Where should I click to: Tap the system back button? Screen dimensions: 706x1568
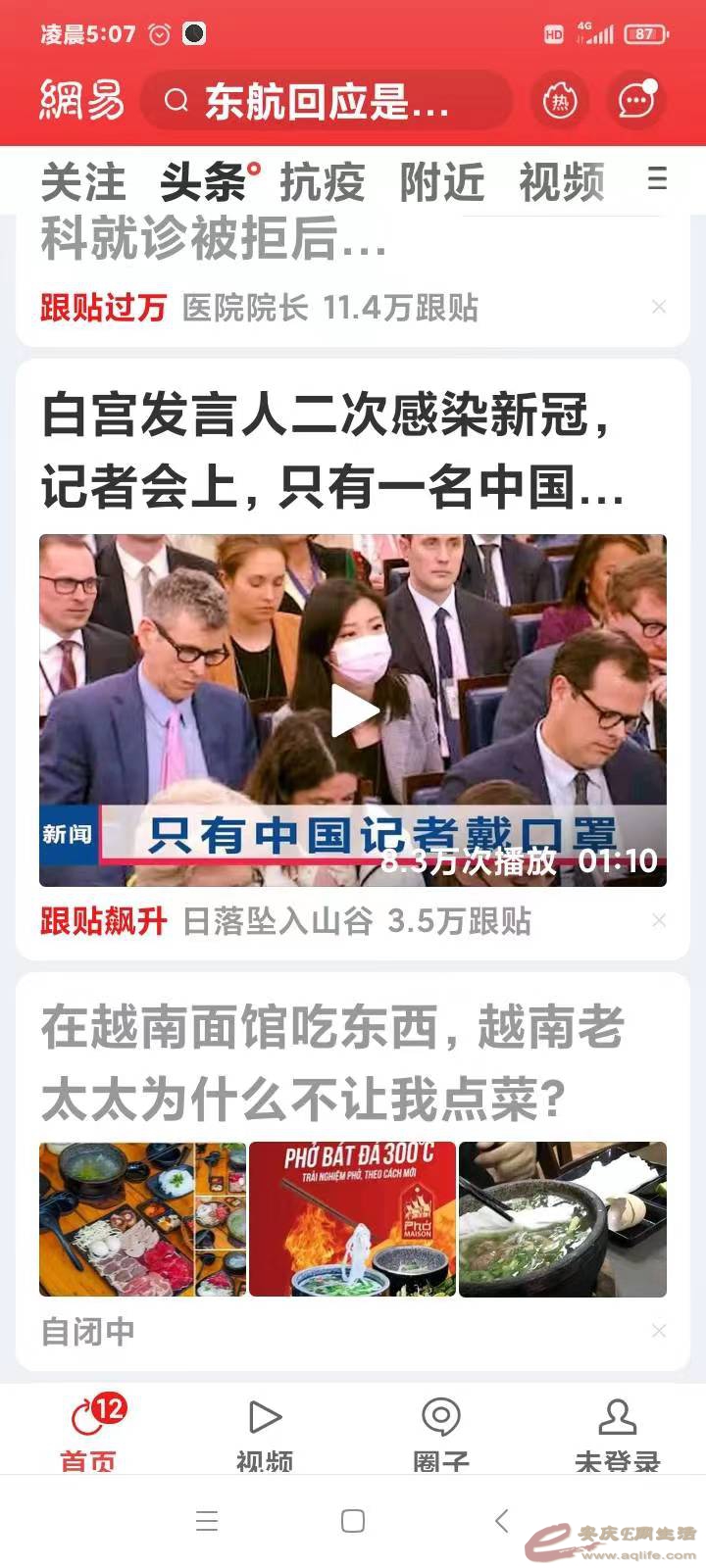[501, 1521]
